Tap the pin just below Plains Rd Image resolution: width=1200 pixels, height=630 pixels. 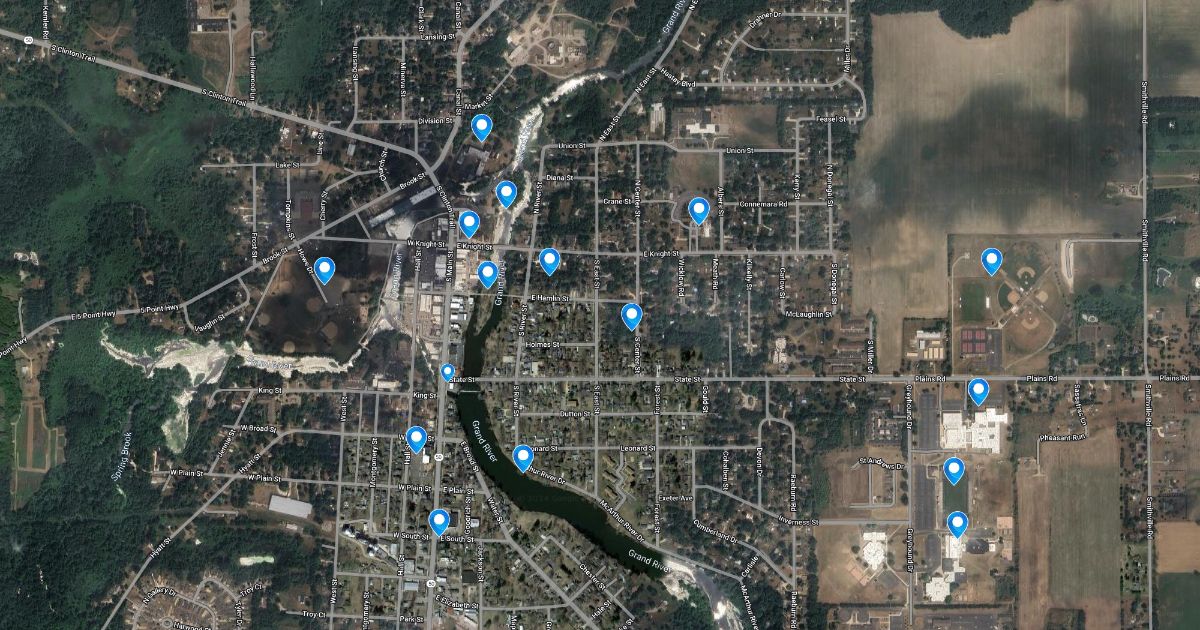click(x=978, y=391)
